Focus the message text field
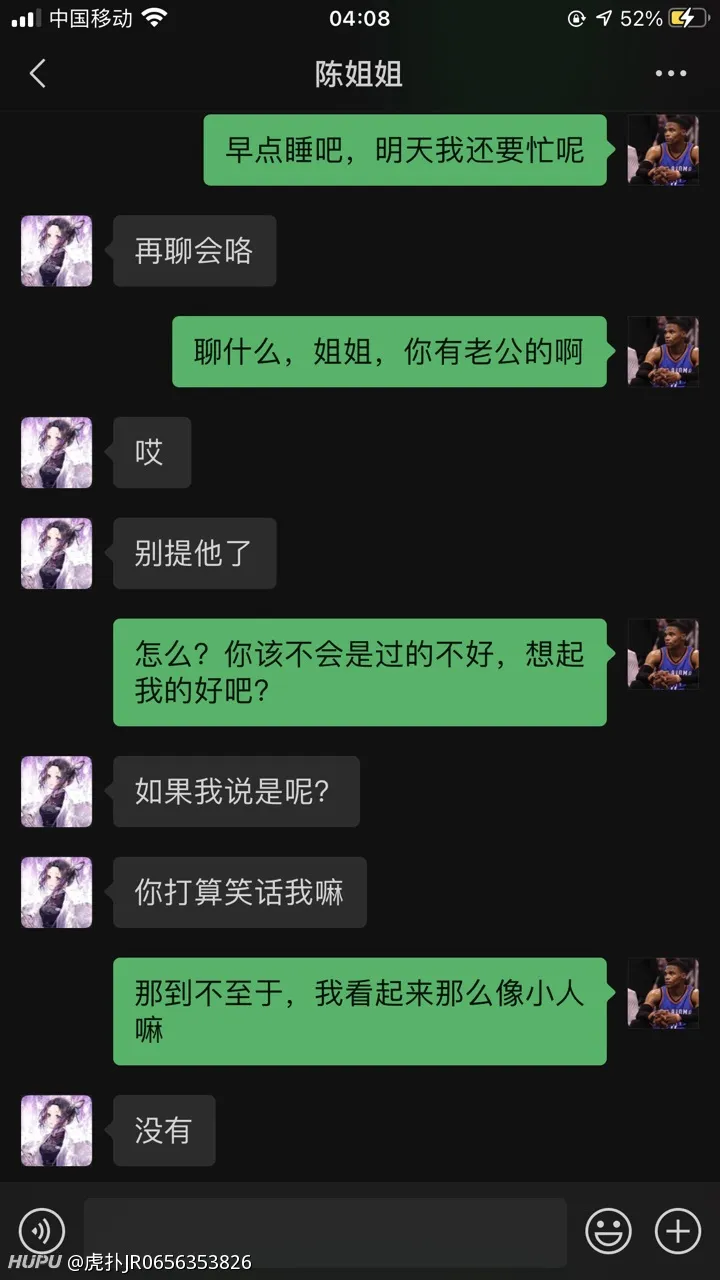Screen dimensions: 720x1280 pos(325,1231)
